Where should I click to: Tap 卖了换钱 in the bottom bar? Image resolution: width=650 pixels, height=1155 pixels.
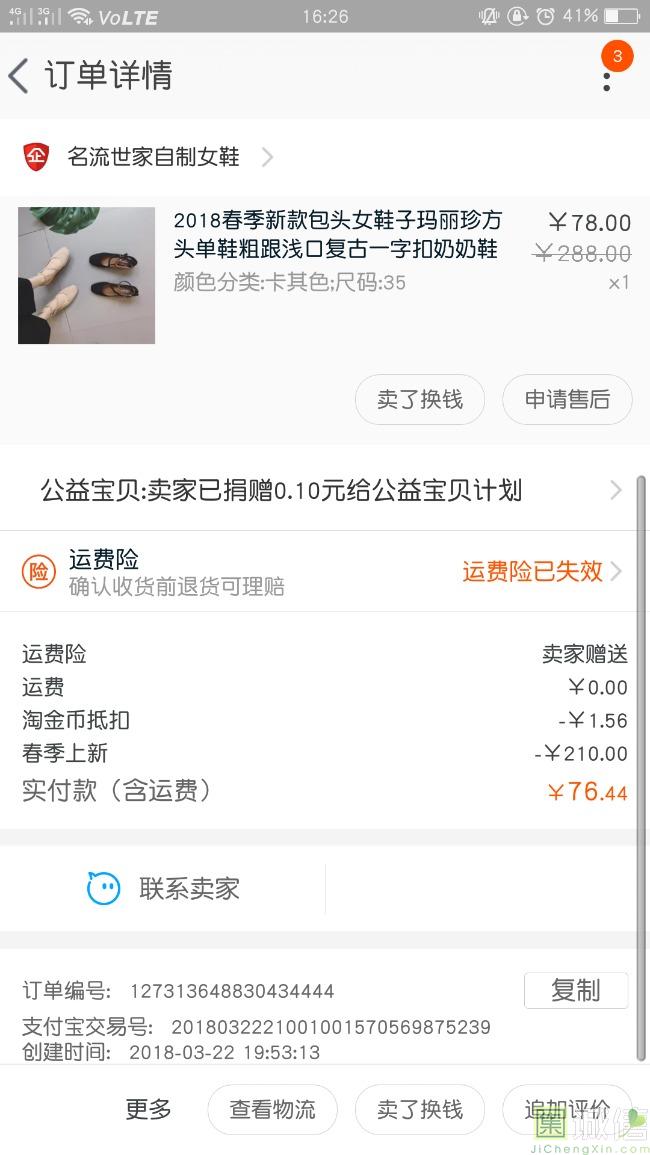click(x=420, y=1109)
